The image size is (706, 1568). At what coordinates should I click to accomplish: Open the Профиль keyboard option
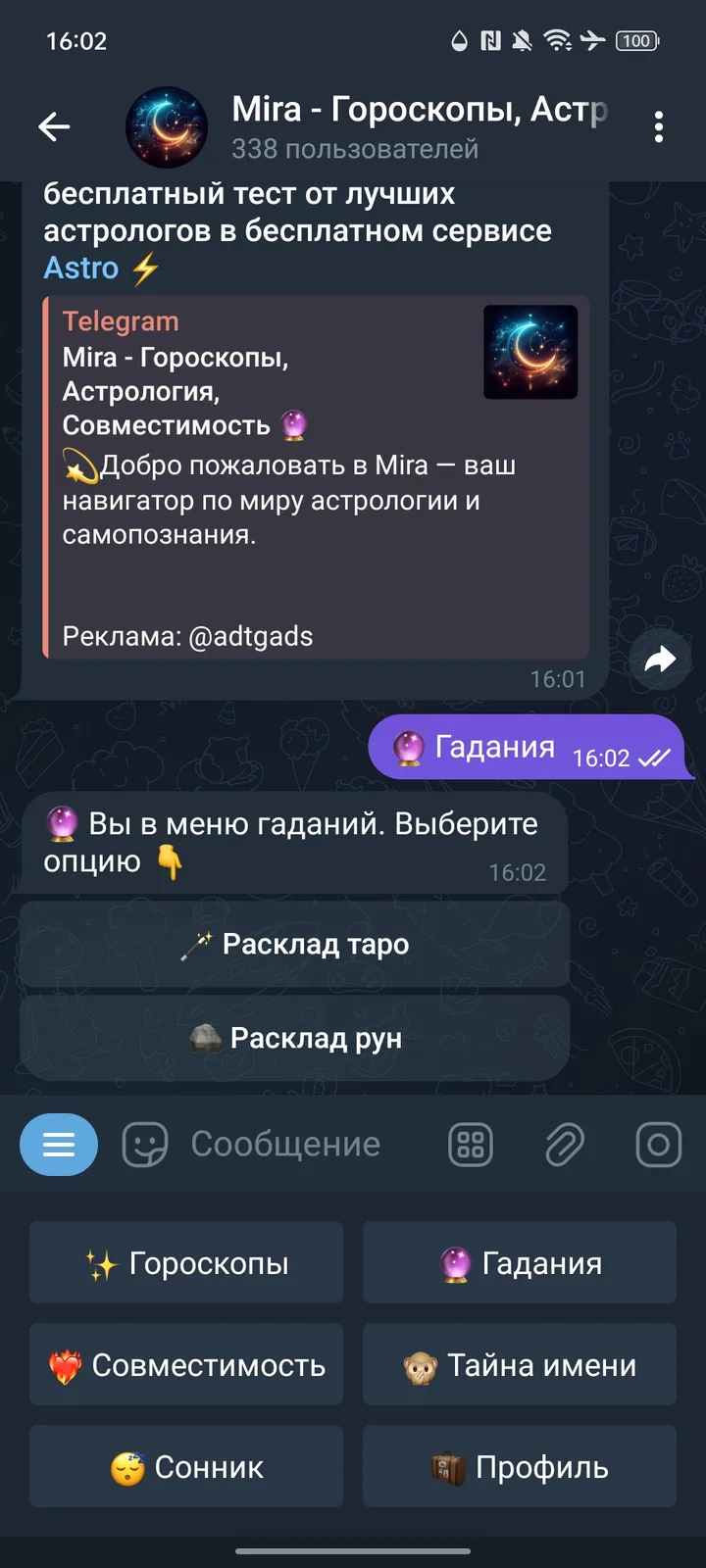519,1466
